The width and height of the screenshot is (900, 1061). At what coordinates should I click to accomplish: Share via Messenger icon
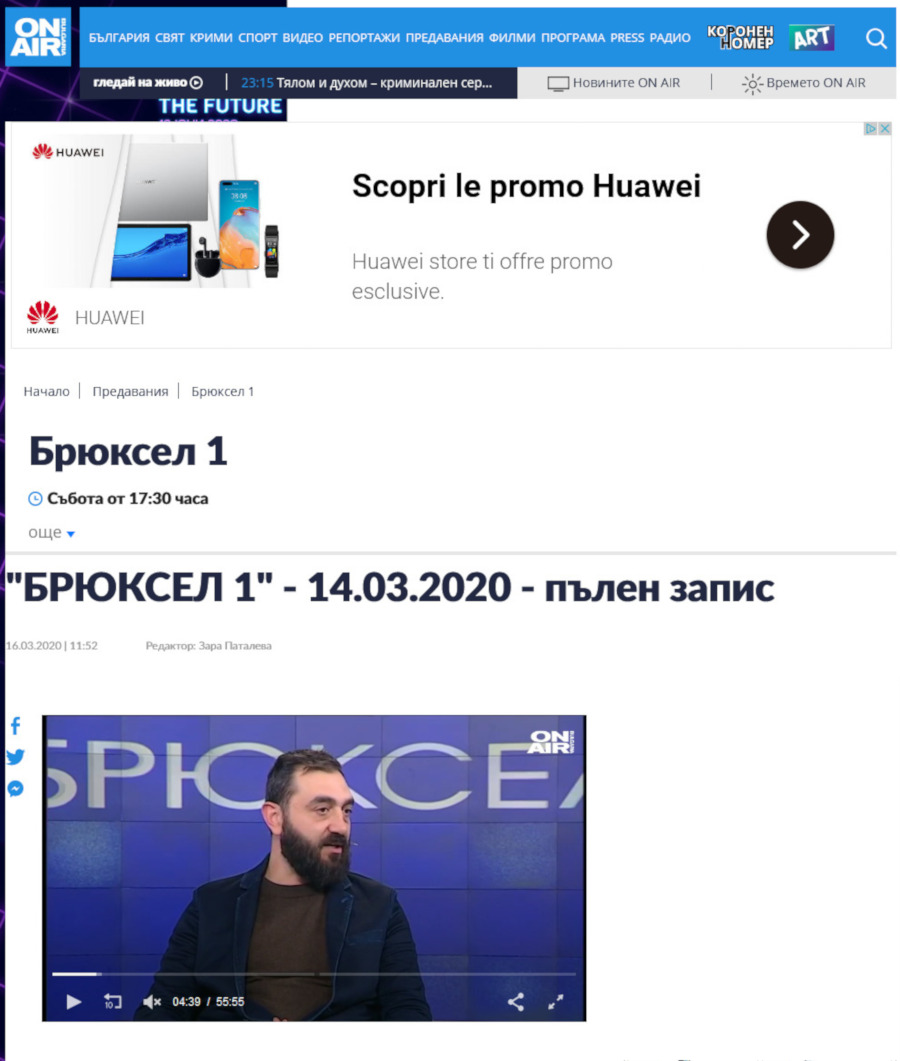click(x=15, y=789)
